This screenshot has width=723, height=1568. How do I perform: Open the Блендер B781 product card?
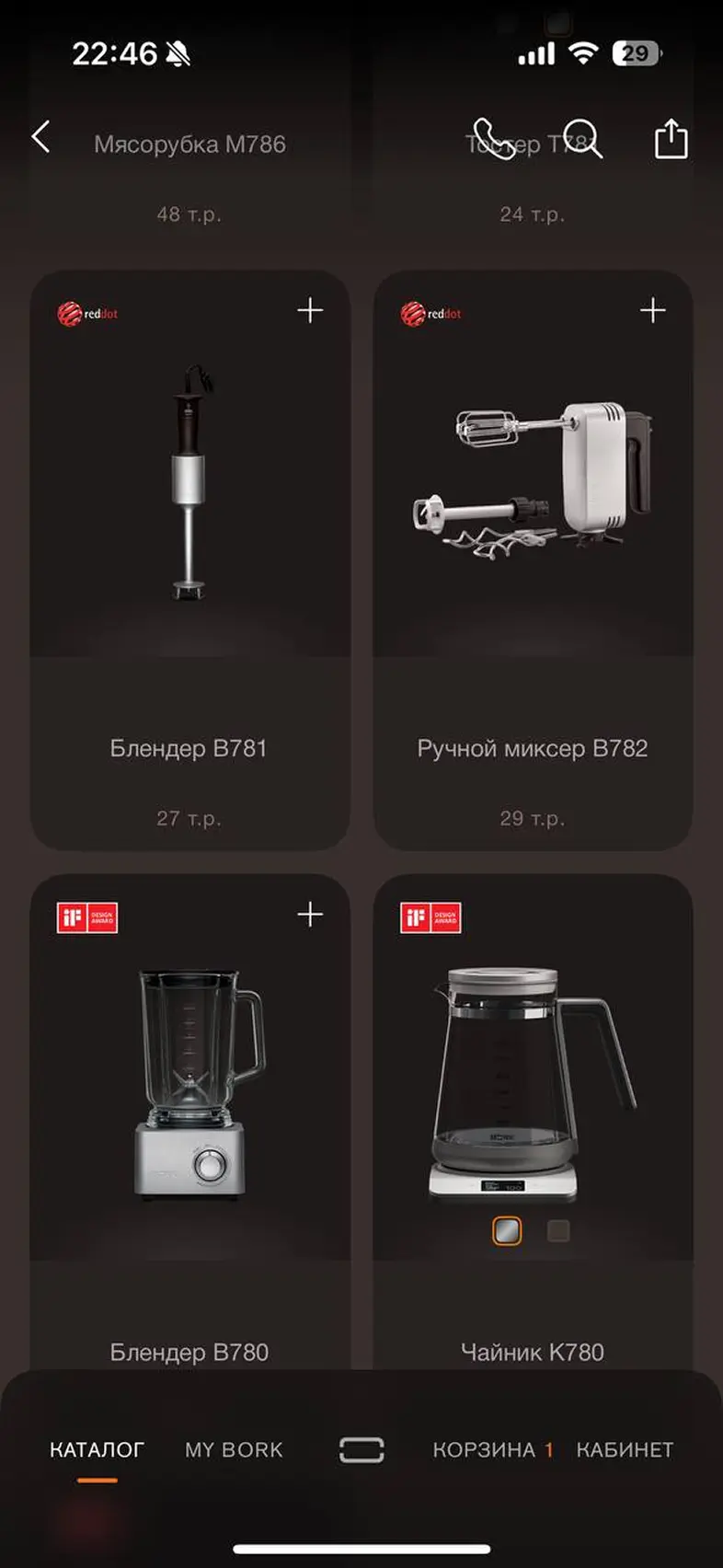pos(189,559)
